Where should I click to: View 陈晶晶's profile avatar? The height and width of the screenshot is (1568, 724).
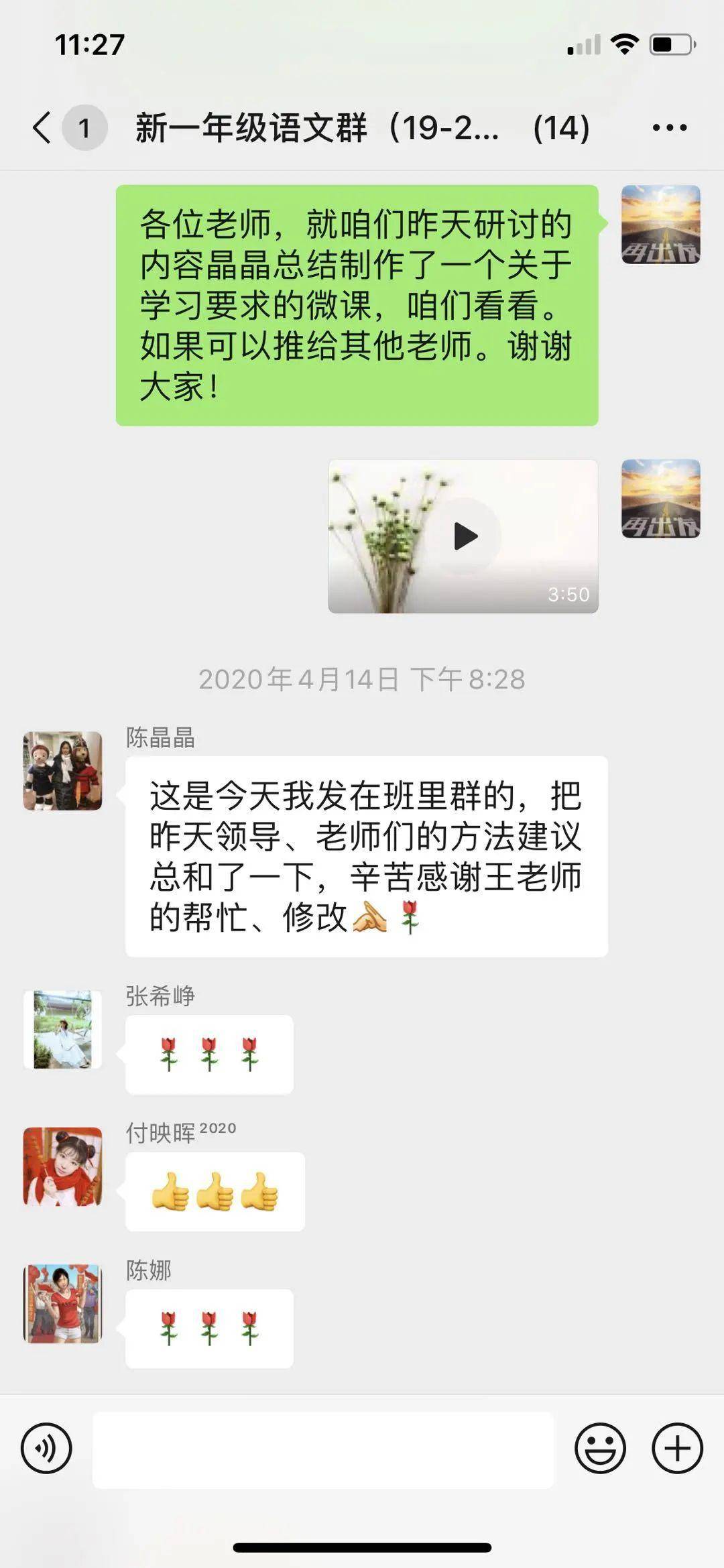click(x=63, y=771)
